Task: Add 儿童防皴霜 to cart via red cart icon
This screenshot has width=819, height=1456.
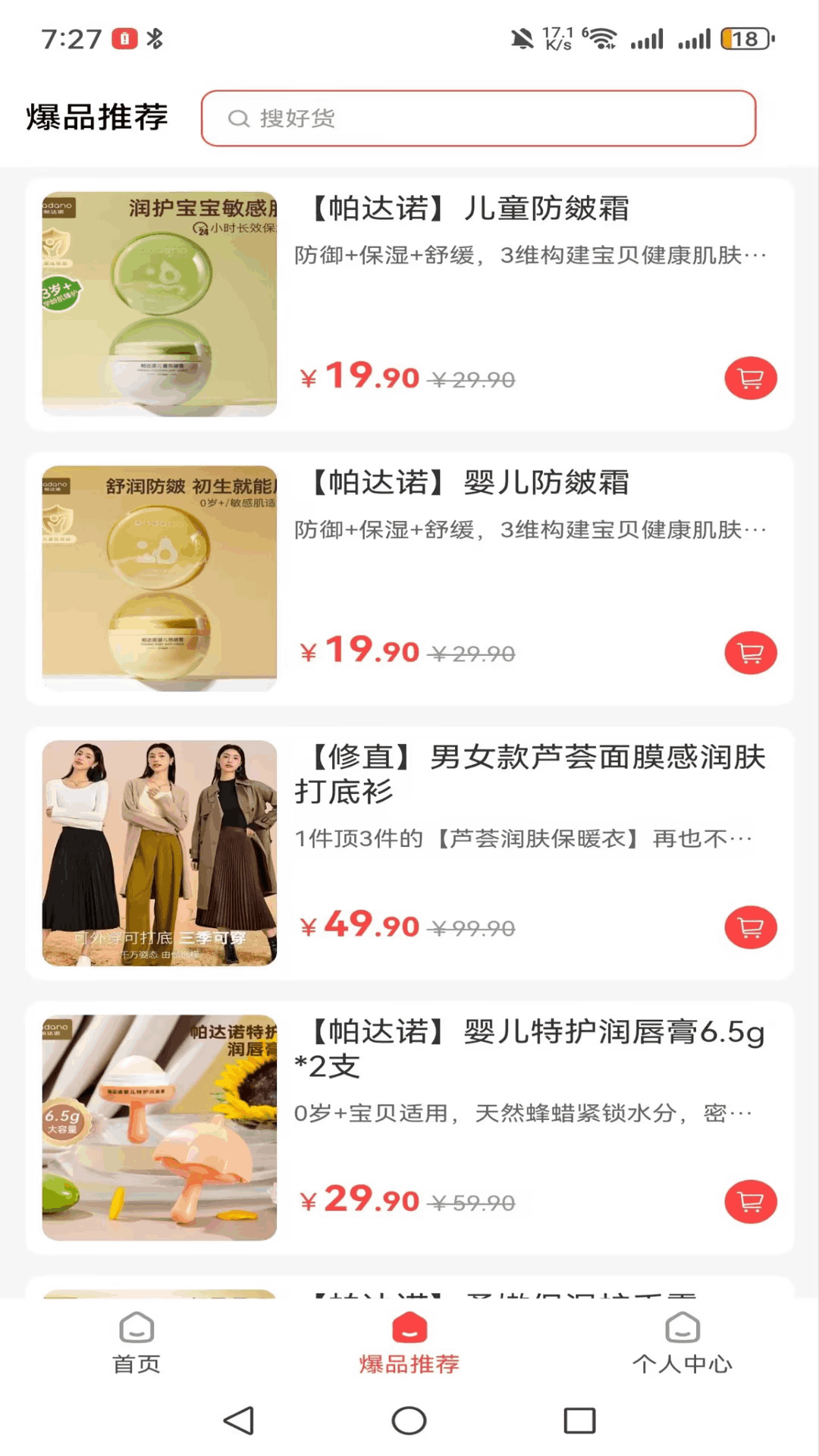Action: (x=750, y=377)
